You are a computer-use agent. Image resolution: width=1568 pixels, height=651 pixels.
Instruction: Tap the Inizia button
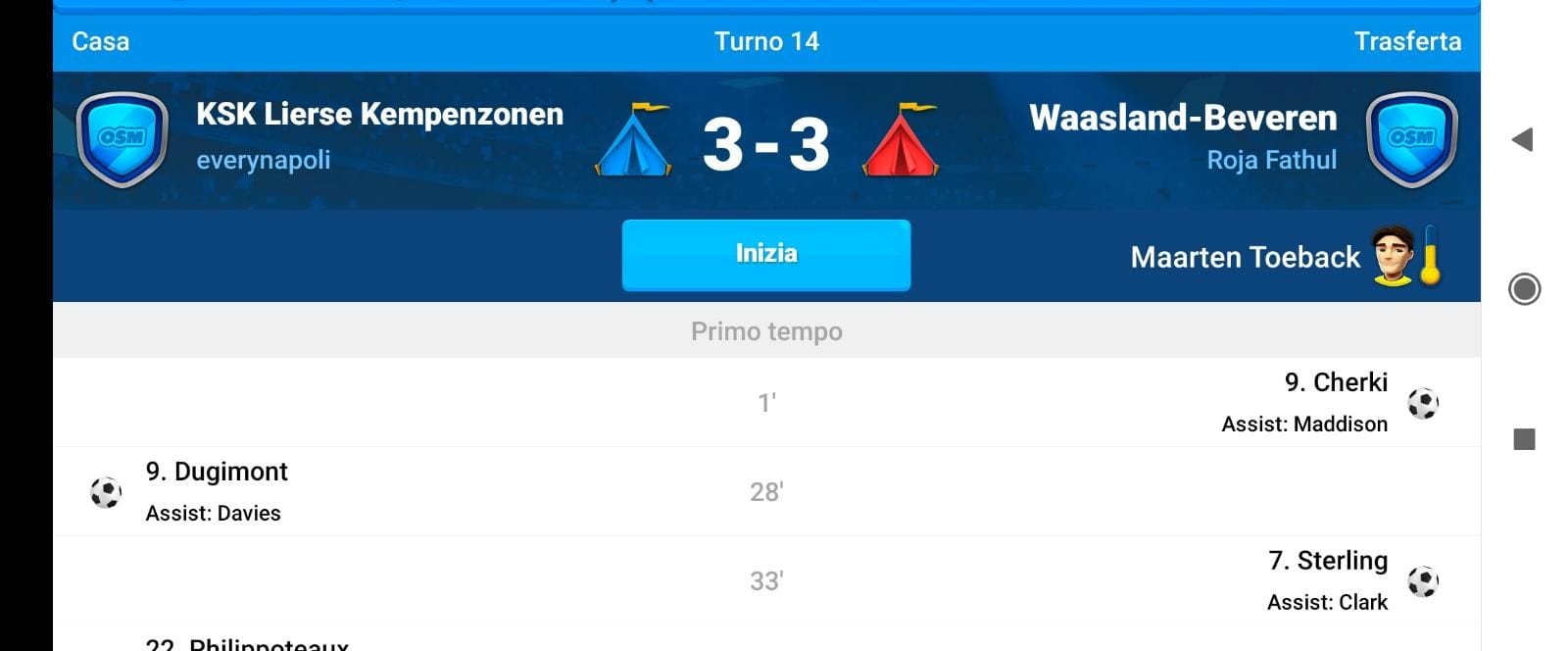tap(765, 255)
